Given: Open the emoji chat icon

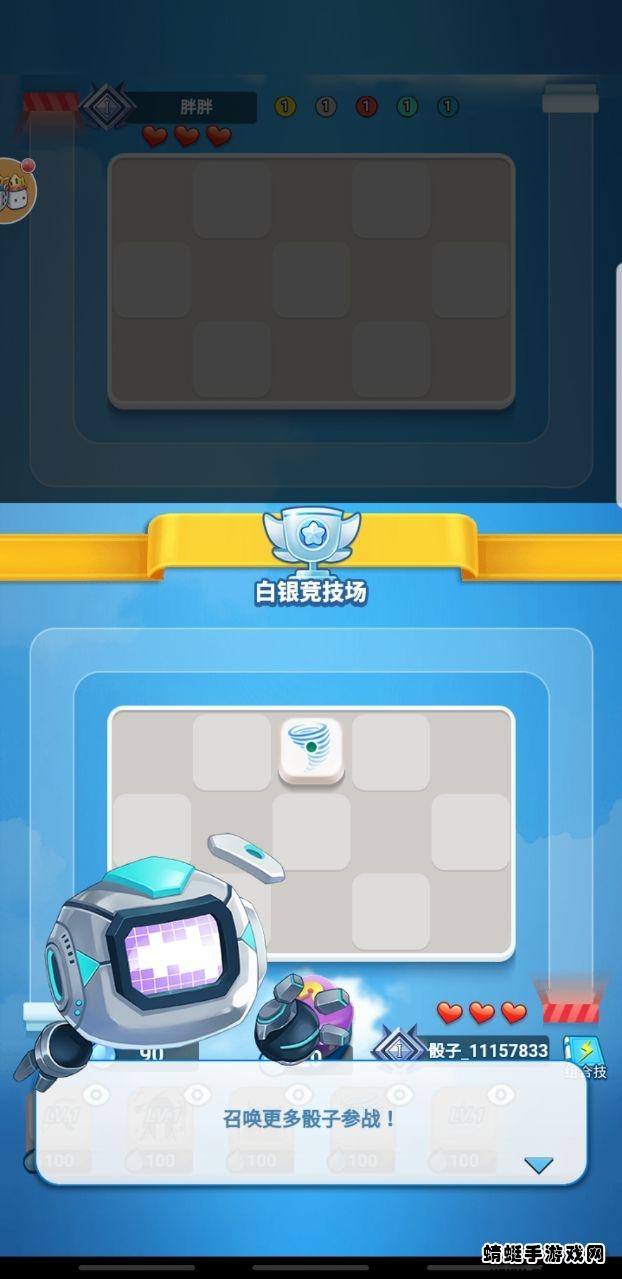Looking at the screenshot, I should [x=13, y=191].
